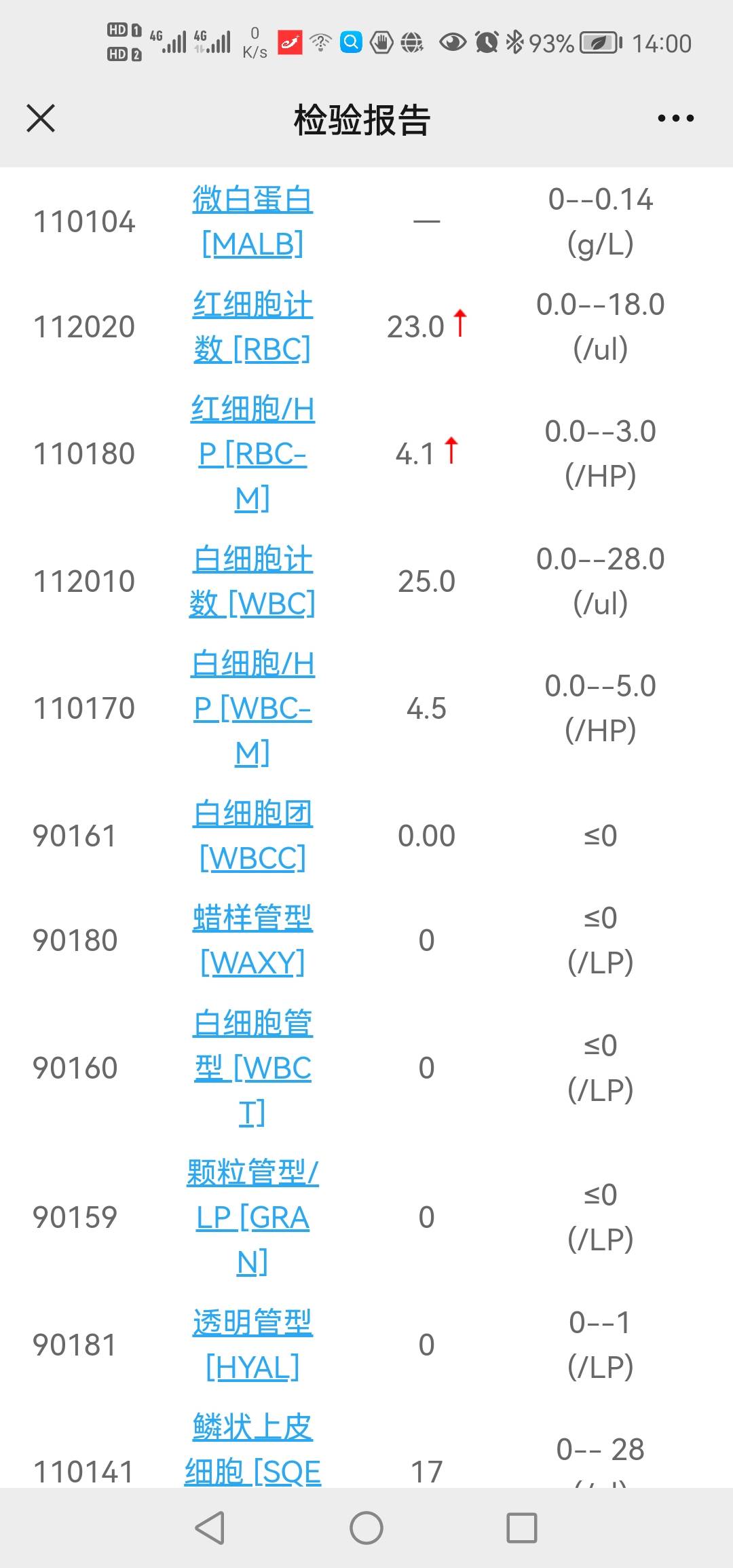Screen dimensions: 733x1568
Task: Tap the battery indicator in status bar
Action: 600,42
